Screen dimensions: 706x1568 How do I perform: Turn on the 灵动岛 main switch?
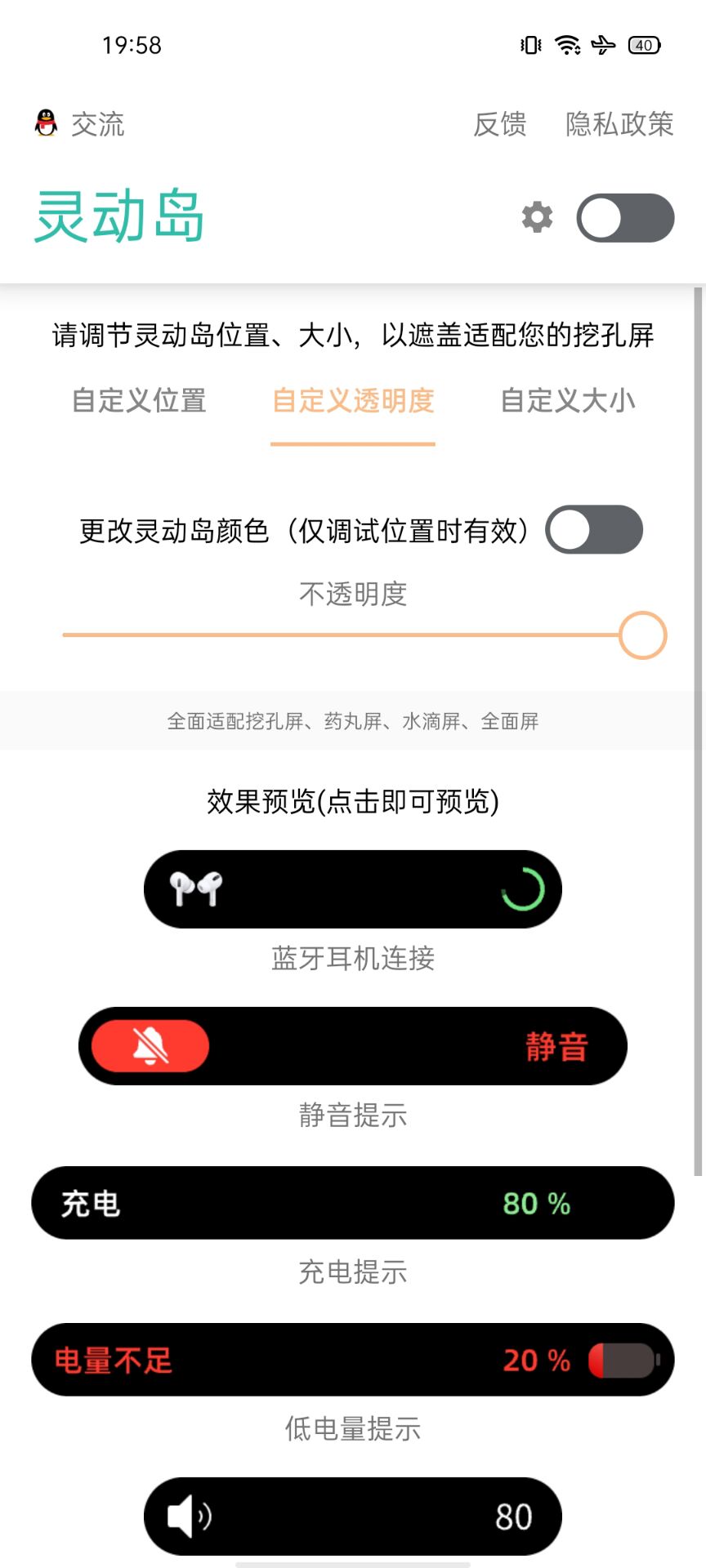coord(625,218)
